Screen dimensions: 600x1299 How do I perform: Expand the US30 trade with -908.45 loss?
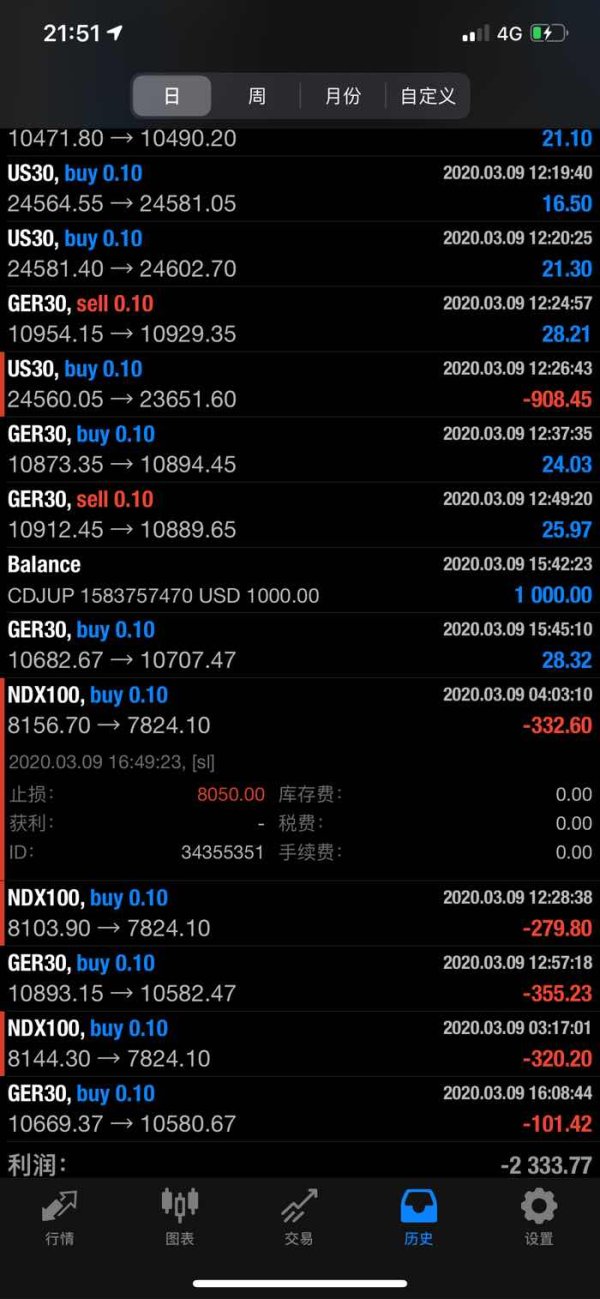pyautogui.click(x=300, y=384)
